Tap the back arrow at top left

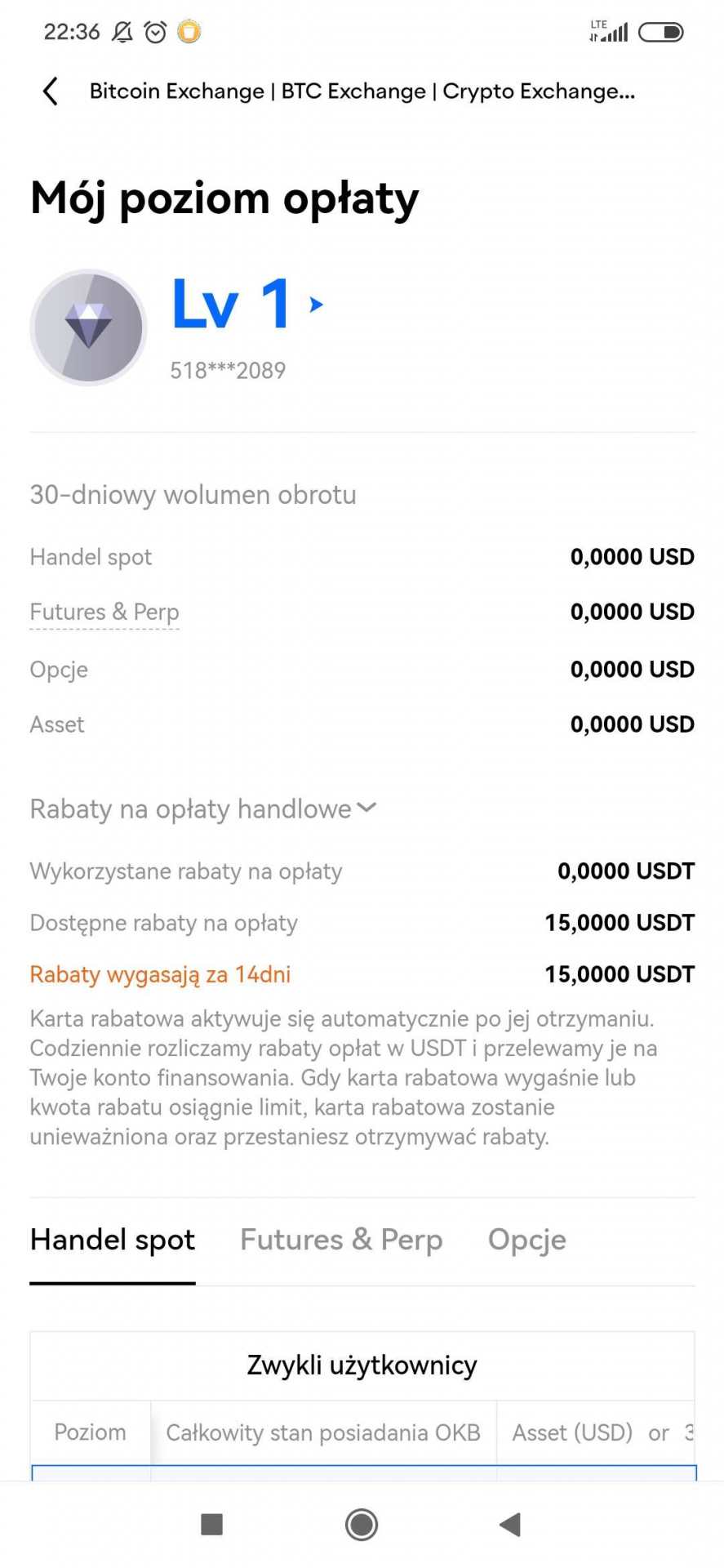pyautogui.click(x=51, y=91)
